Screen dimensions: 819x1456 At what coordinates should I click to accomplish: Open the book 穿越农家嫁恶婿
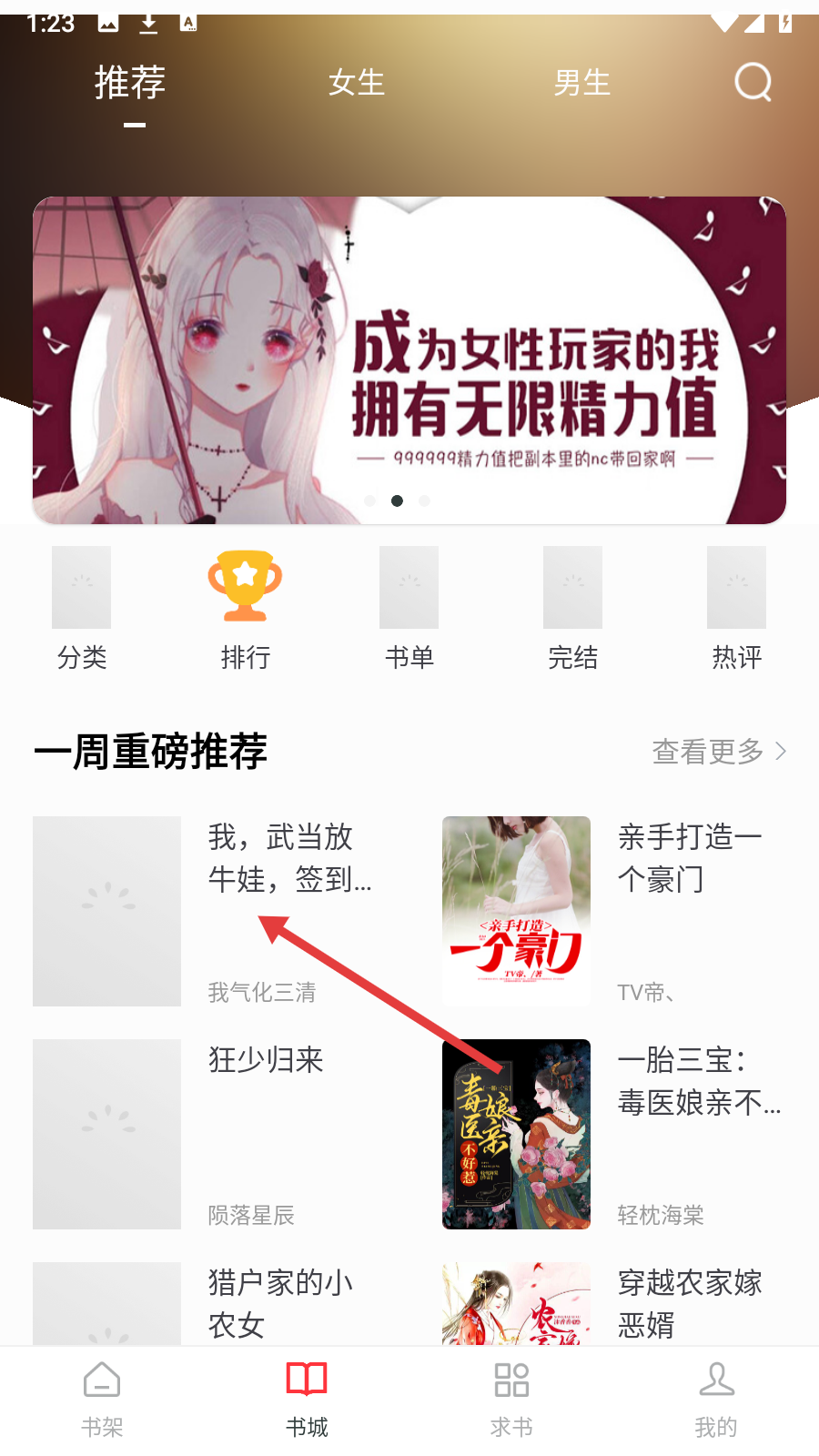pyautogui.click(x=614, y=1303)
